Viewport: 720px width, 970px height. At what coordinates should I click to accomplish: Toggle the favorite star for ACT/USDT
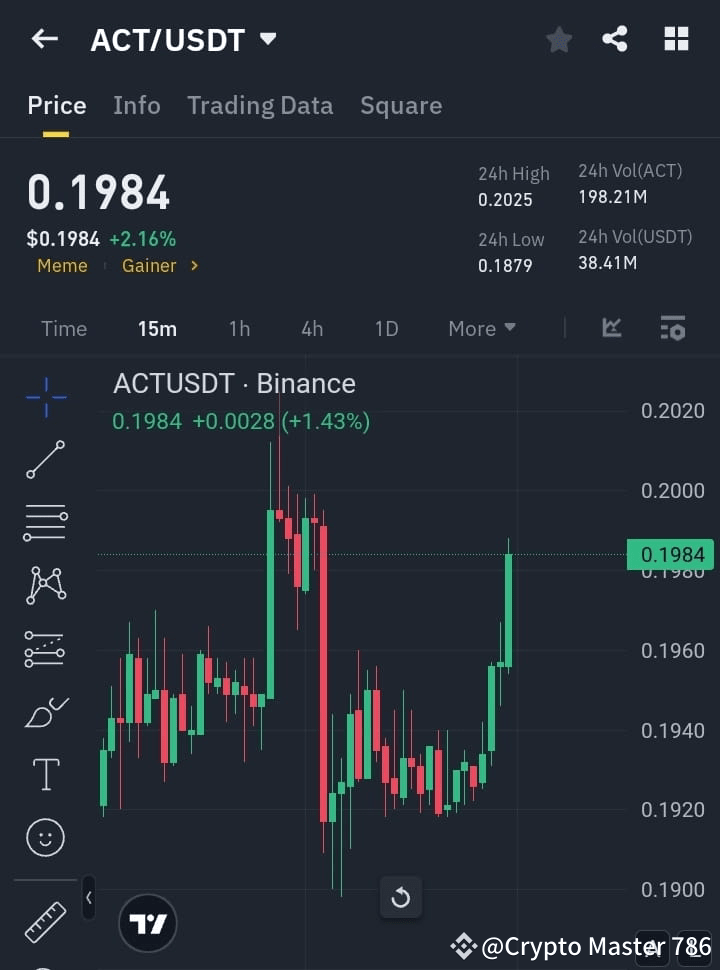(559, 39)
